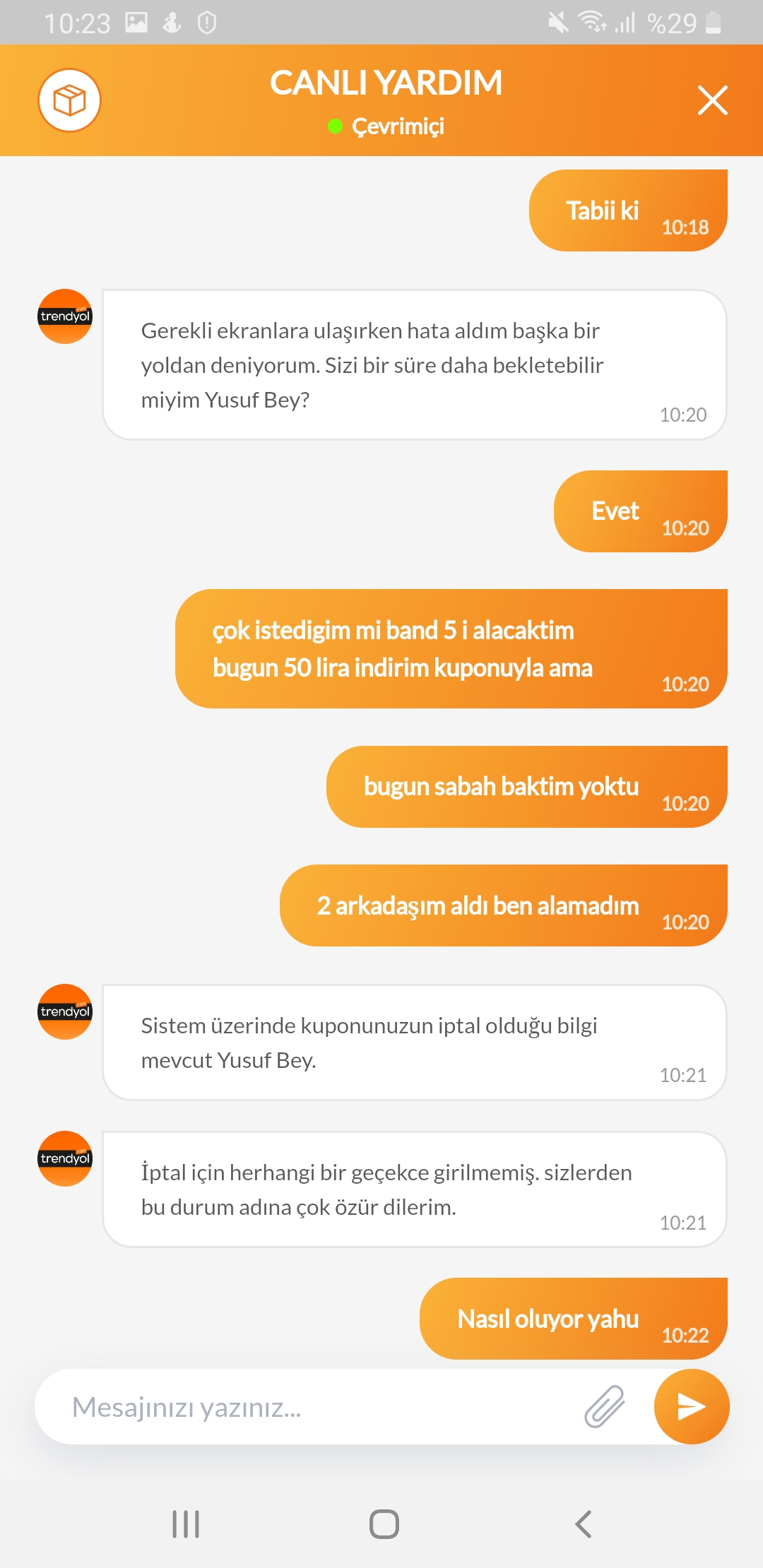Attach a file with the paperclip icon

605,1406
